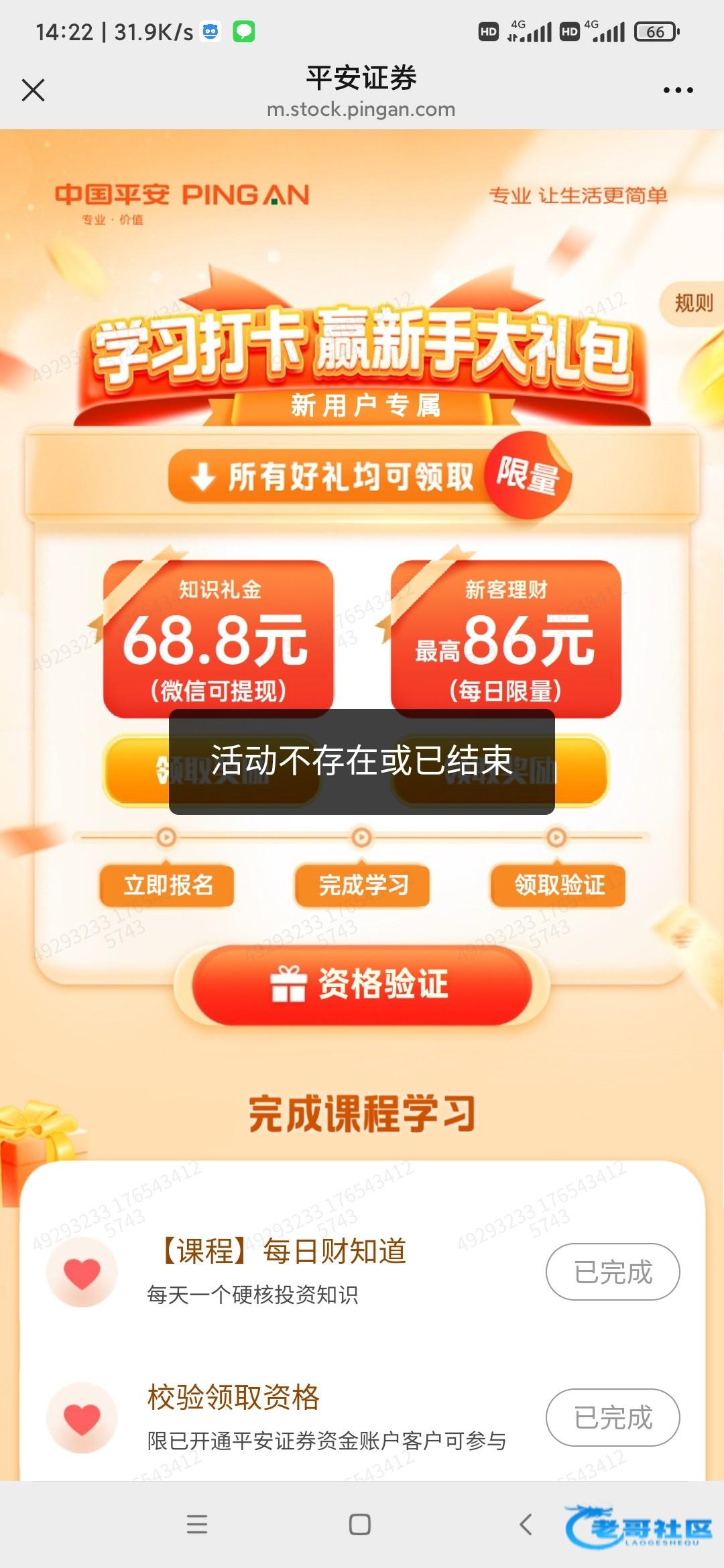Screen dimensions: 724x1568
Task: Tap 已完成 for 校验领取资格
Action: 612,1417
